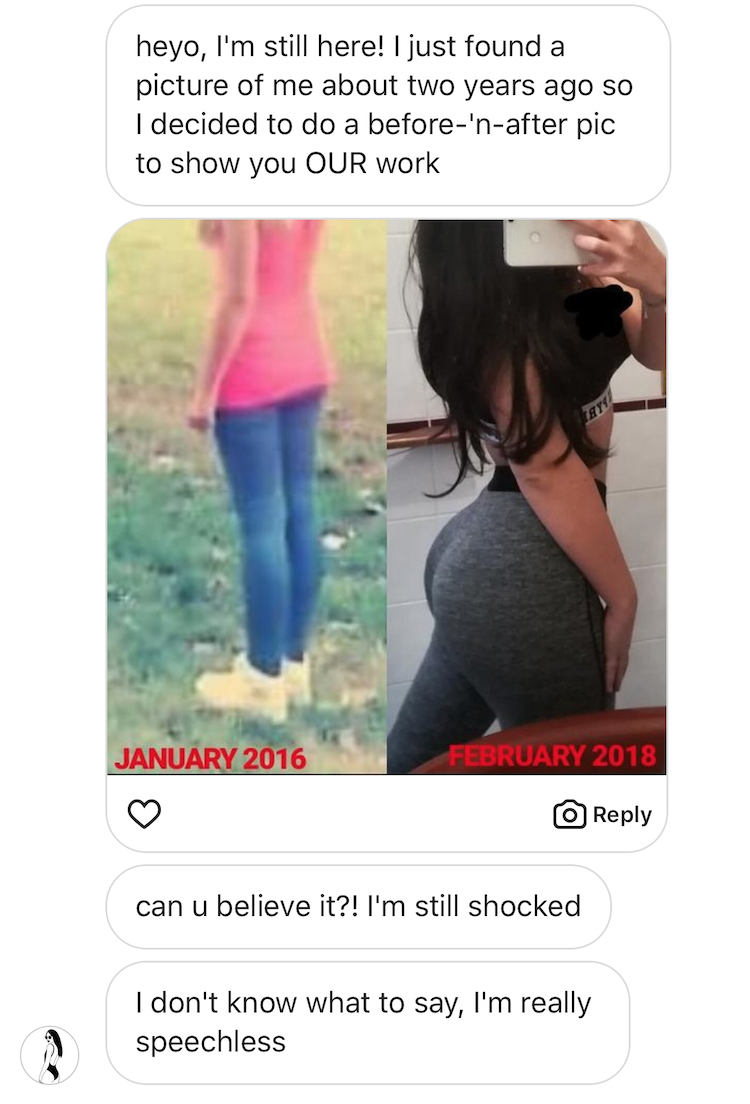This screenshot has height=1104, width=750.
Task: Open the sender's profile avatar
Action: pos(49,1054)
